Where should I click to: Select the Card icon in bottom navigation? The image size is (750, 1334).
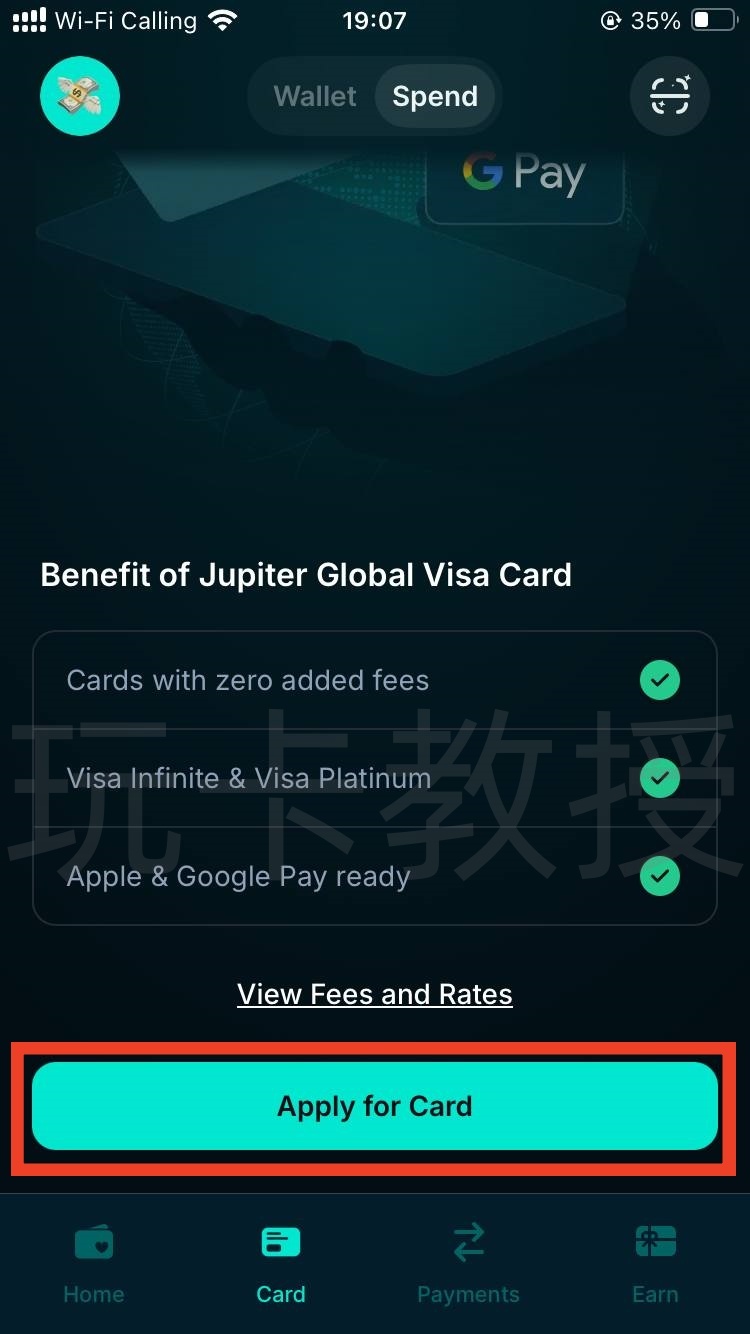pyautogui.click(x=280, y=1241)
